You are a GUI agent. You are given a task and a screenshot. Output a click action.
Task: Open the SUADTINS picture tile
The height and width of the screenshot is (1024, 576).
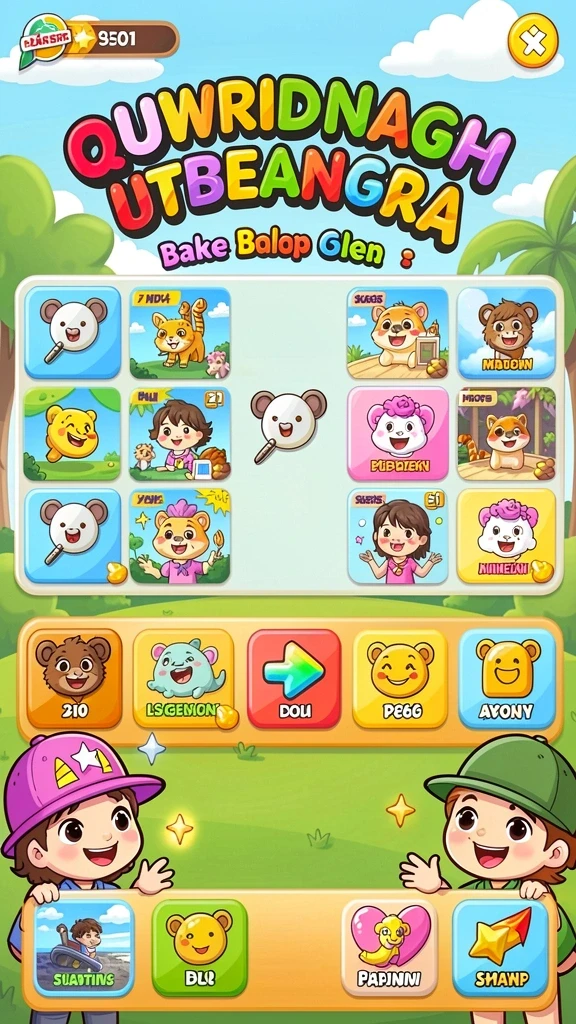point(84,948)
